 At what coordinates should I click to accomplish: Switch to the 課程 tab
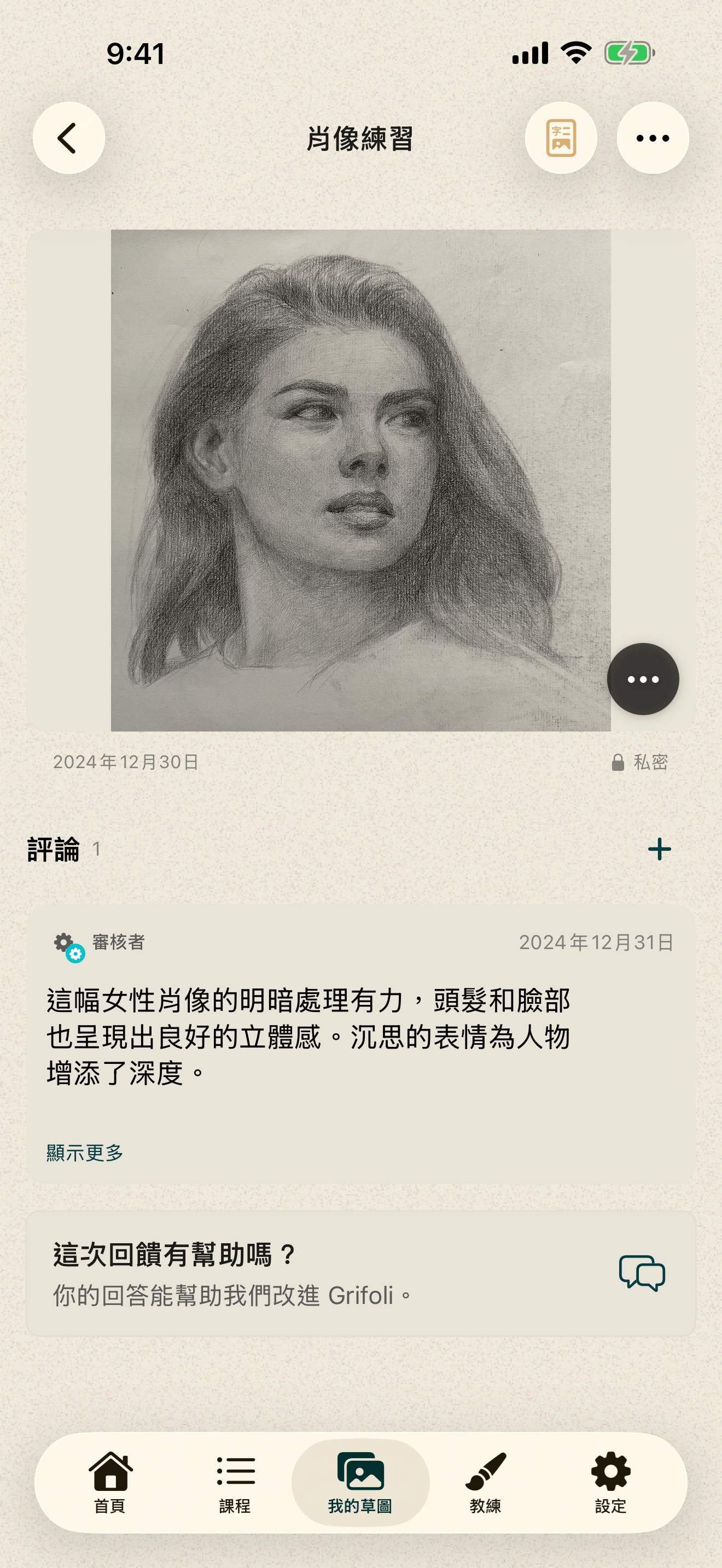click(x=235, y=1483)
